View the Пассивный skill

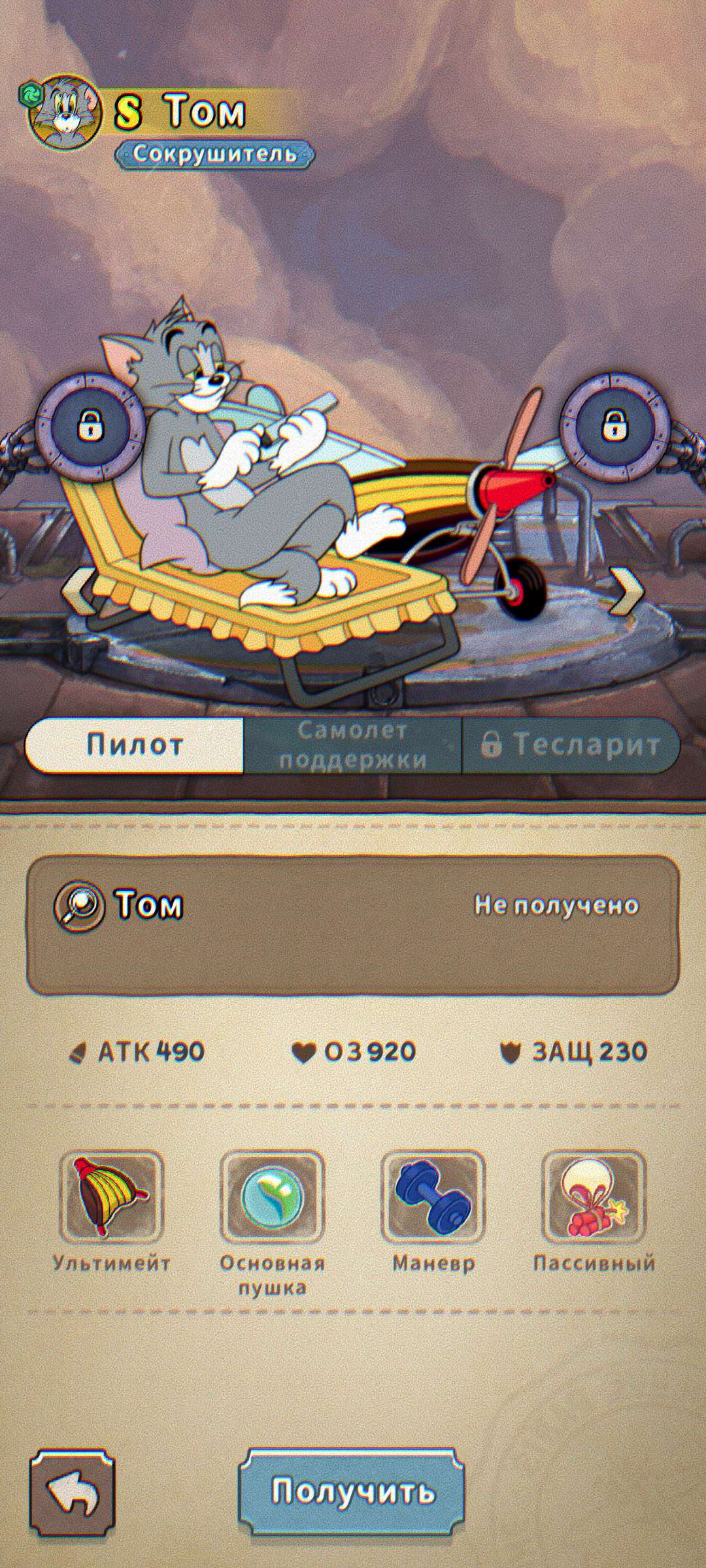click(594, 1196)
